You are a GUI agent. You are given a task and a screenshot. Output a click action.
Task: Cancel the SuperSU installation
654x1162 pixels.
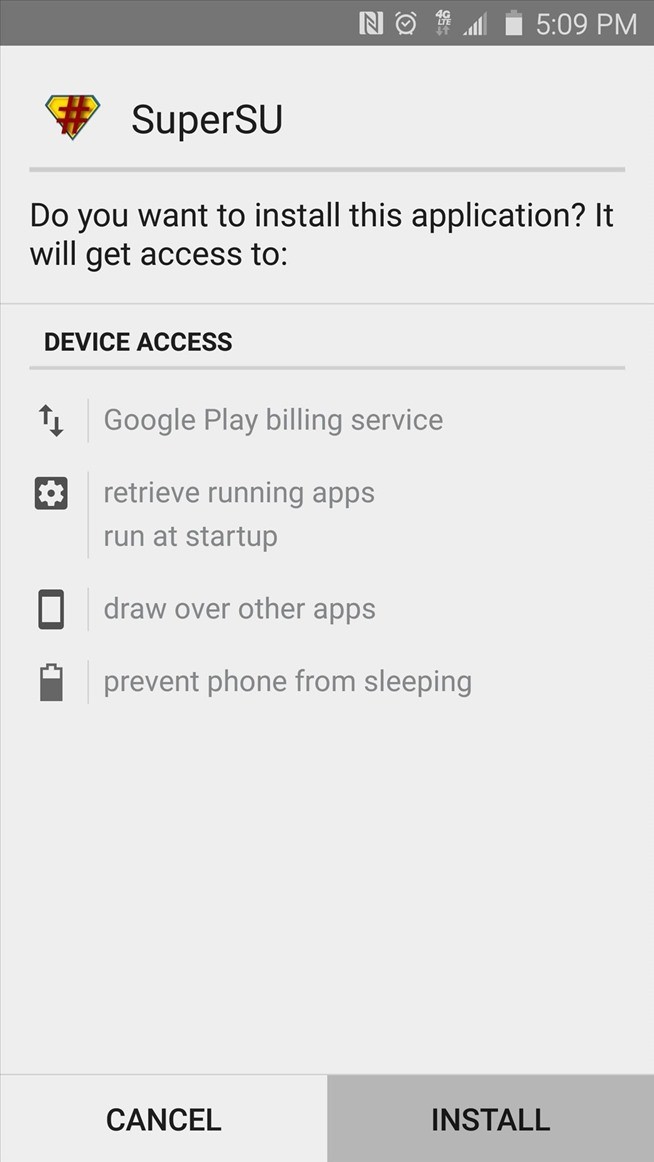point(163,1119)
